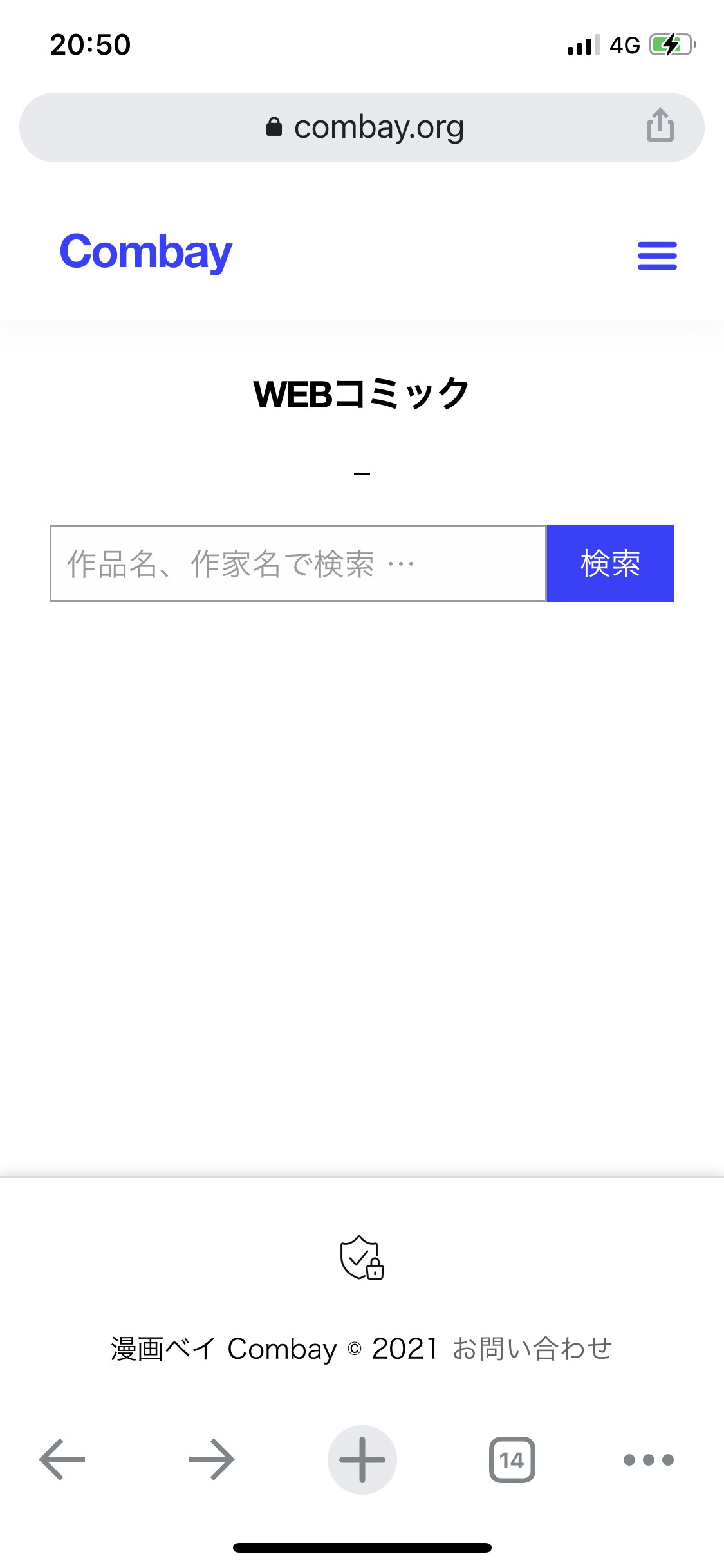Screen dimensions: 724x1568
Task: Tap the Combay logo link
Action: (146, 252)
